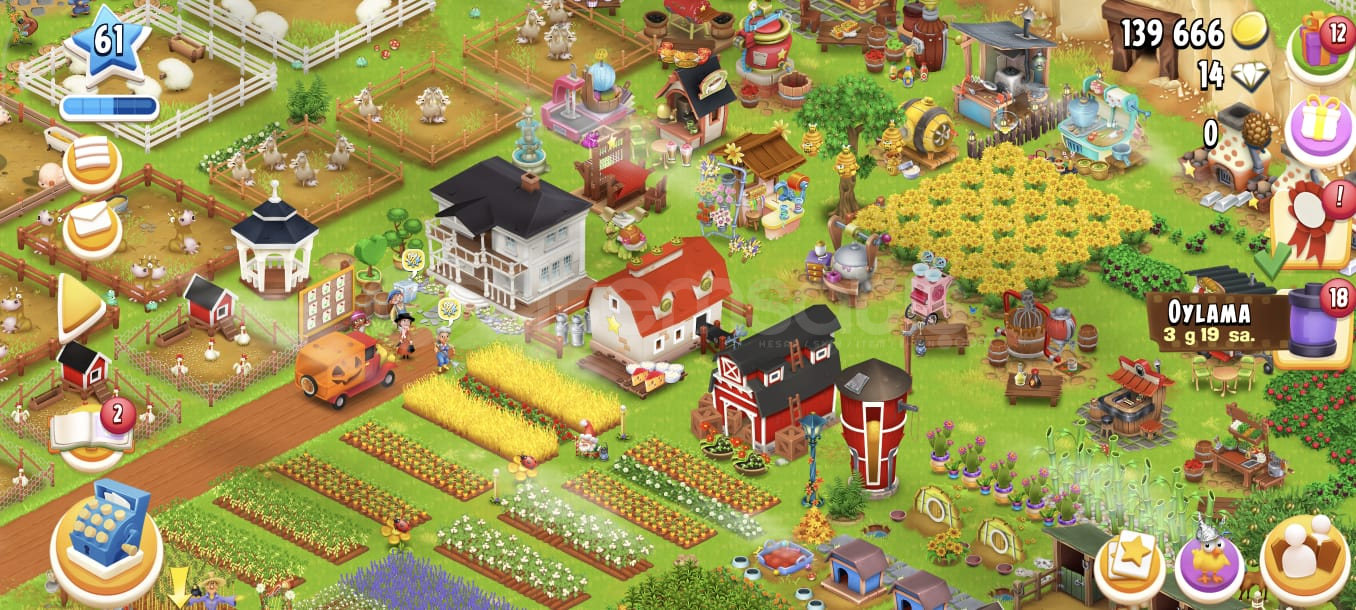The height and width of the screenshot is (610, 1356).
Task: Open the newspaper pages button
Action: 92,162
